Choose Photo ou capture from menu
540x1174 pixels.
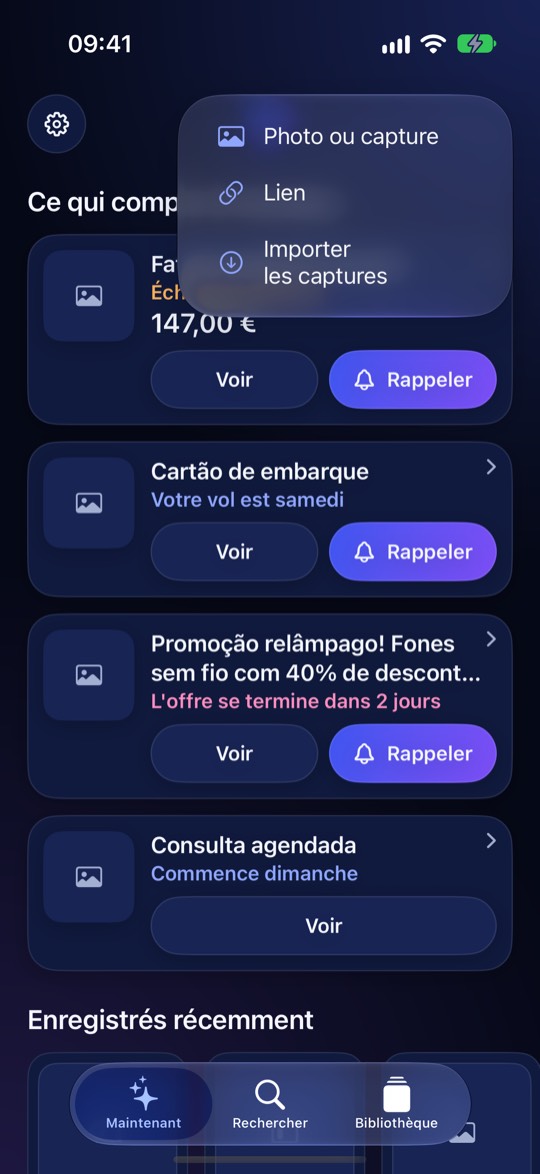coord(345,136)
